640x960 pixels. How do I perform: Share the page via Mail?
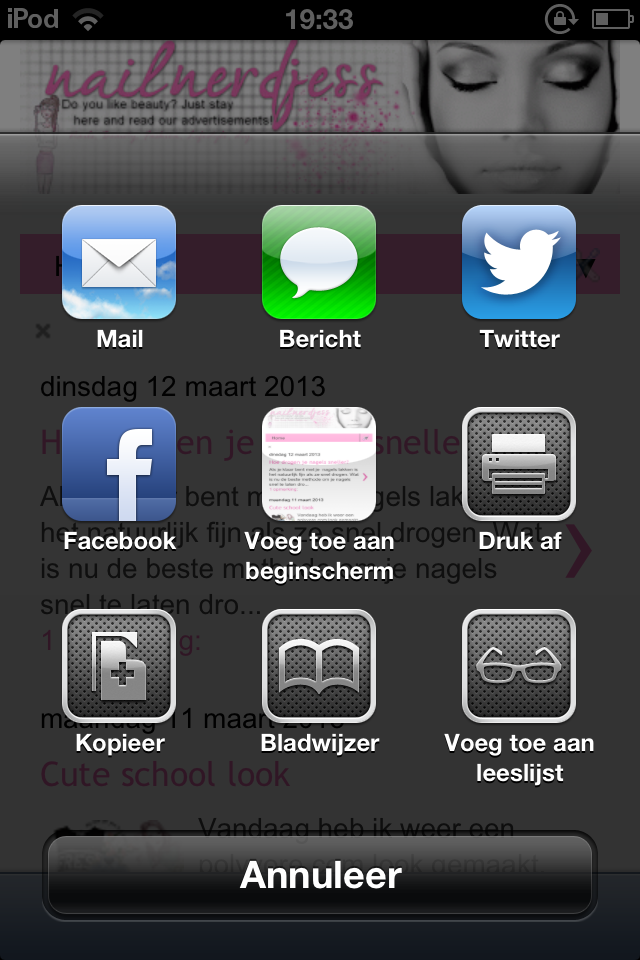(119, 262)
